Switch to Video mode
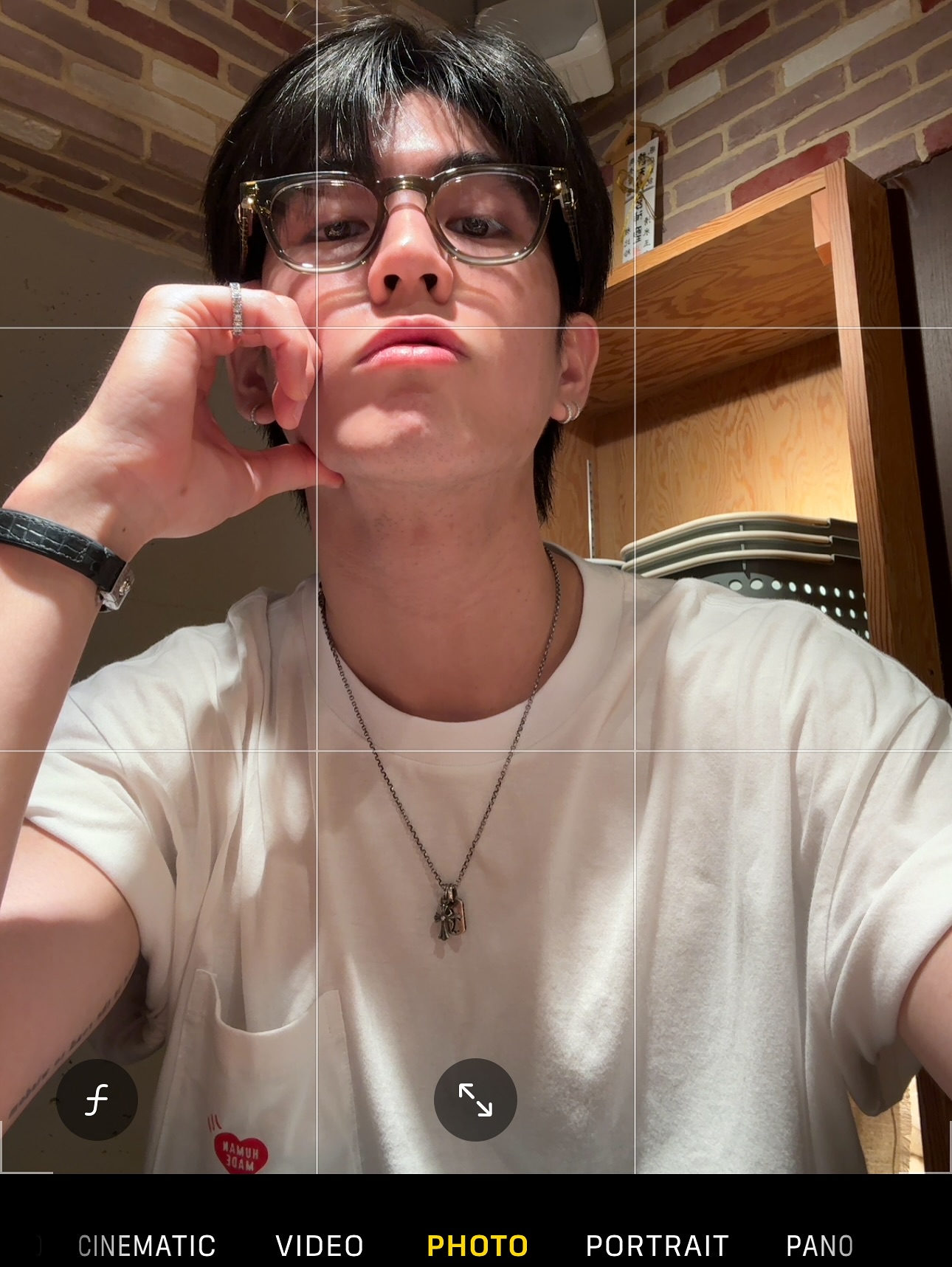This screenshot has height=1267, width=952. [320, 1246]
